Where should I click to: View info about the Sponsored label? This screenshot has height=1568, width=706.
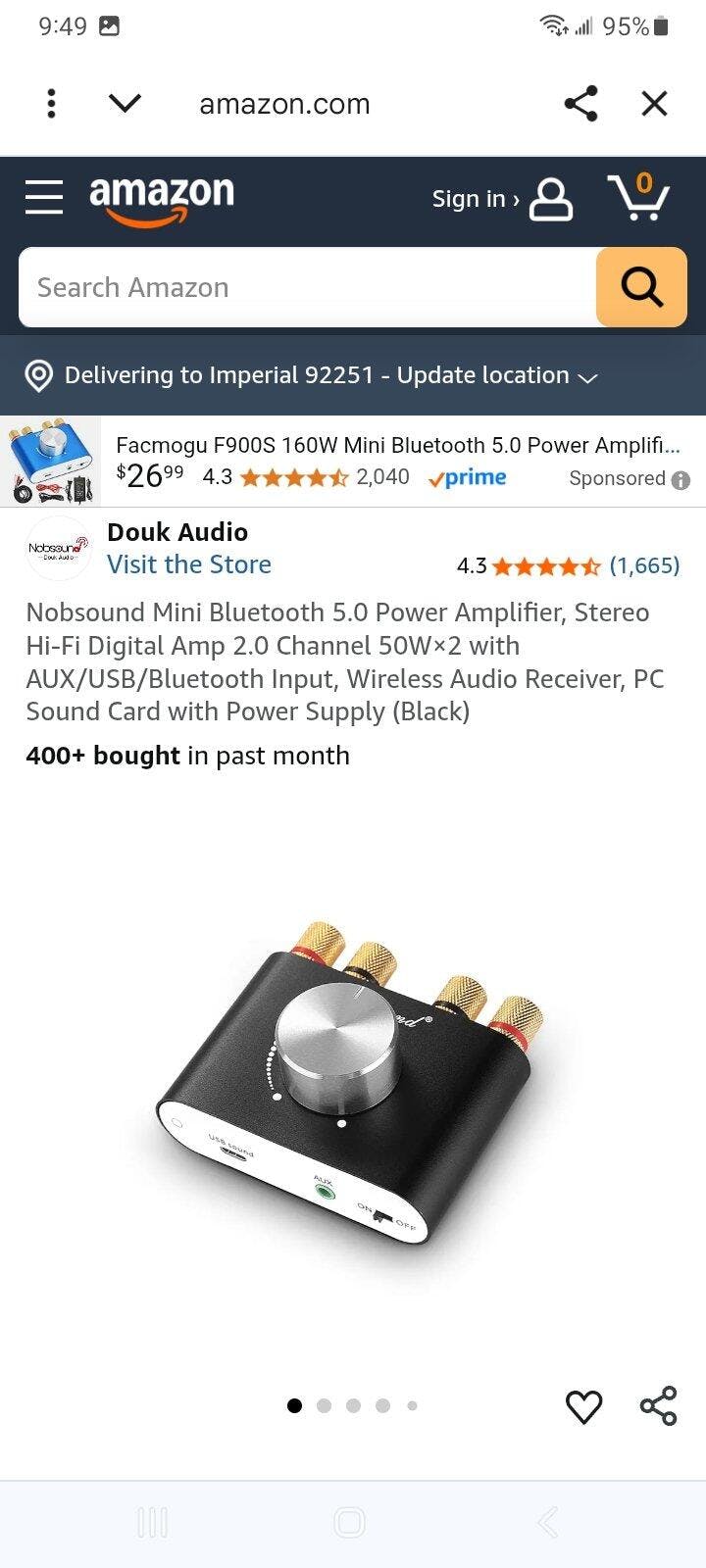680,479
